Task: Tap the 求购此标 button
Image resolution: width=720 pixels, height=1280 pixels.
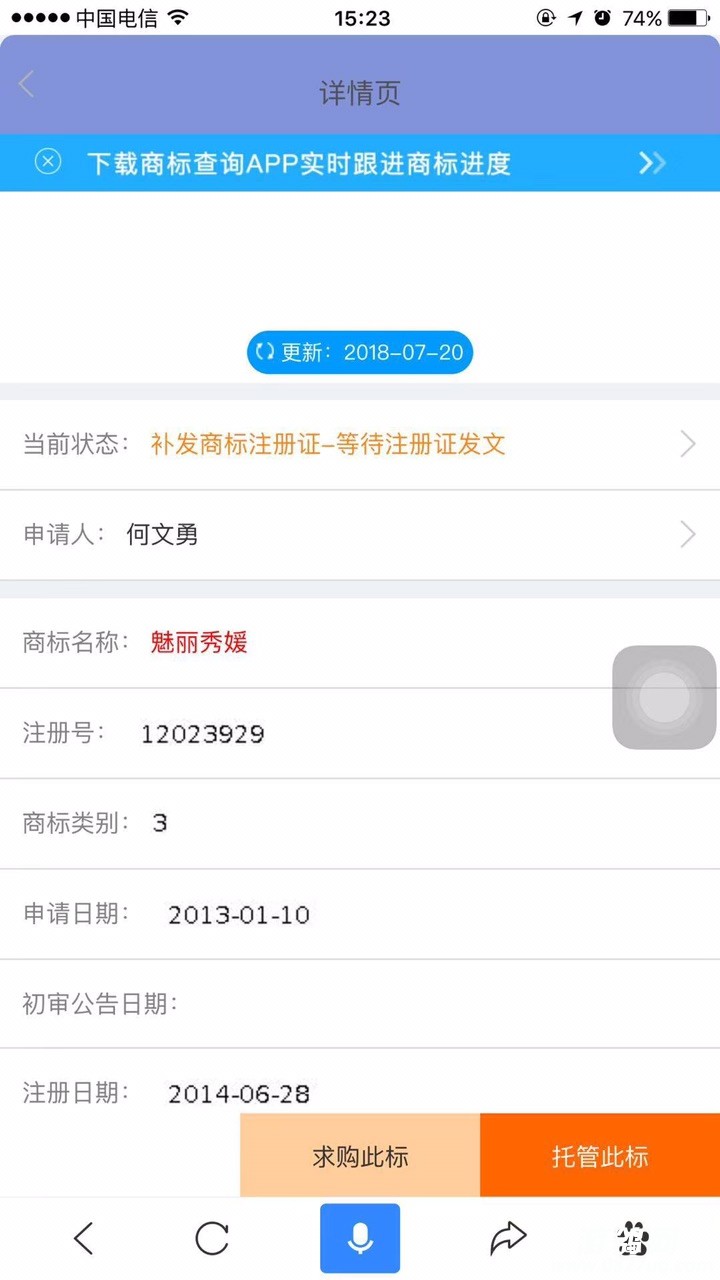Action: (360, 1156)
